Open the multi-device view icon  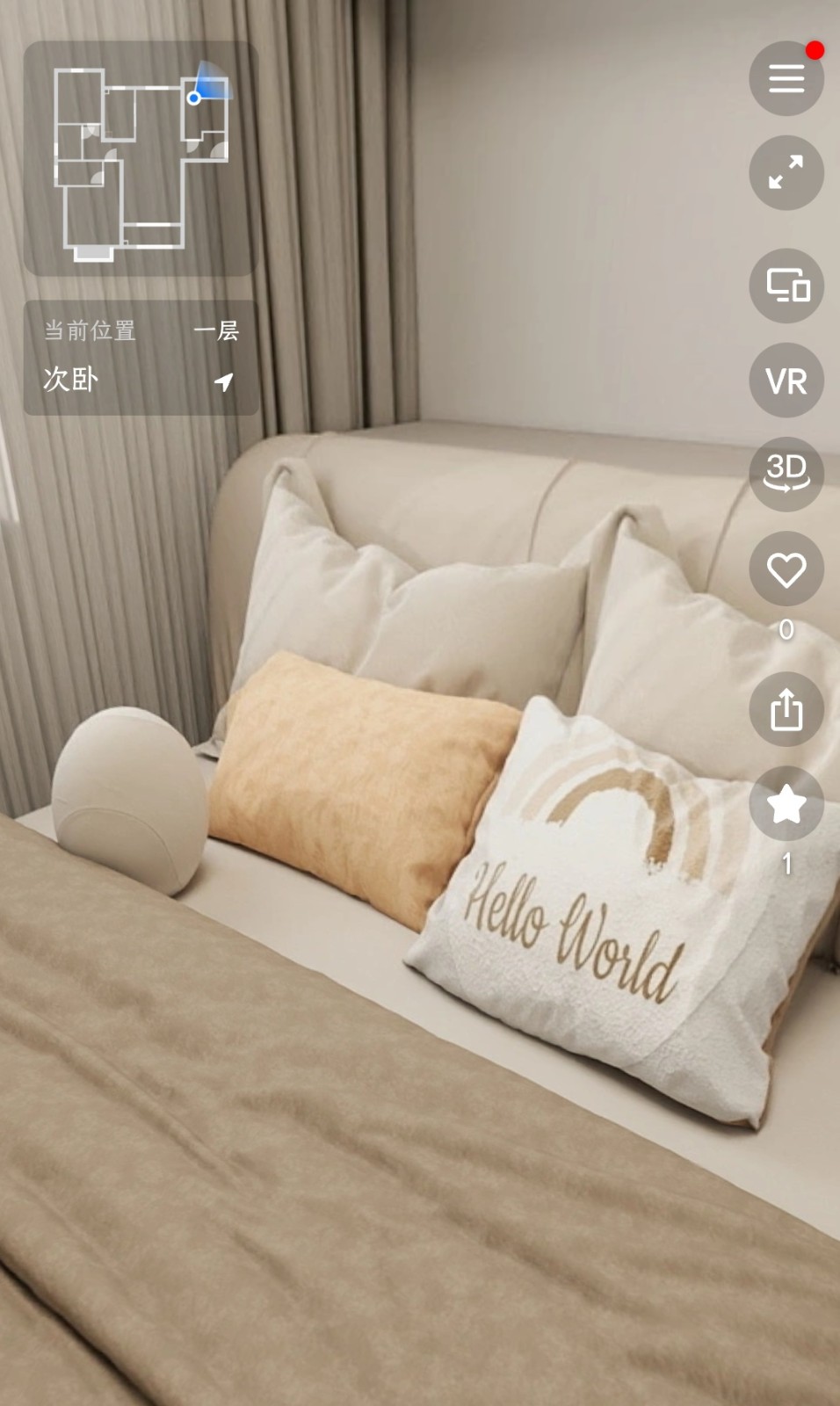(x=786, y=286)
